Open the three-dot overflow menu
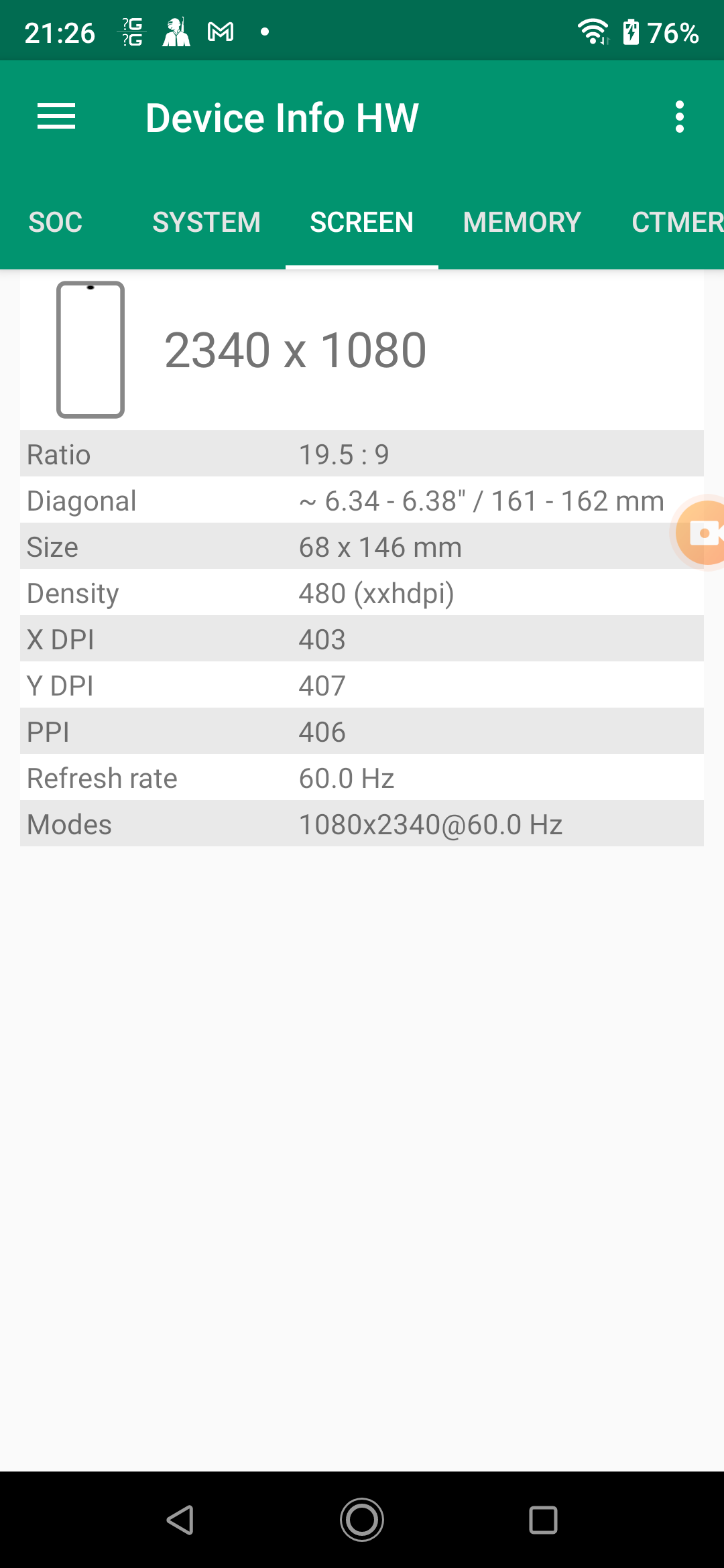The image size is (724, 1568). click(679, 117)
